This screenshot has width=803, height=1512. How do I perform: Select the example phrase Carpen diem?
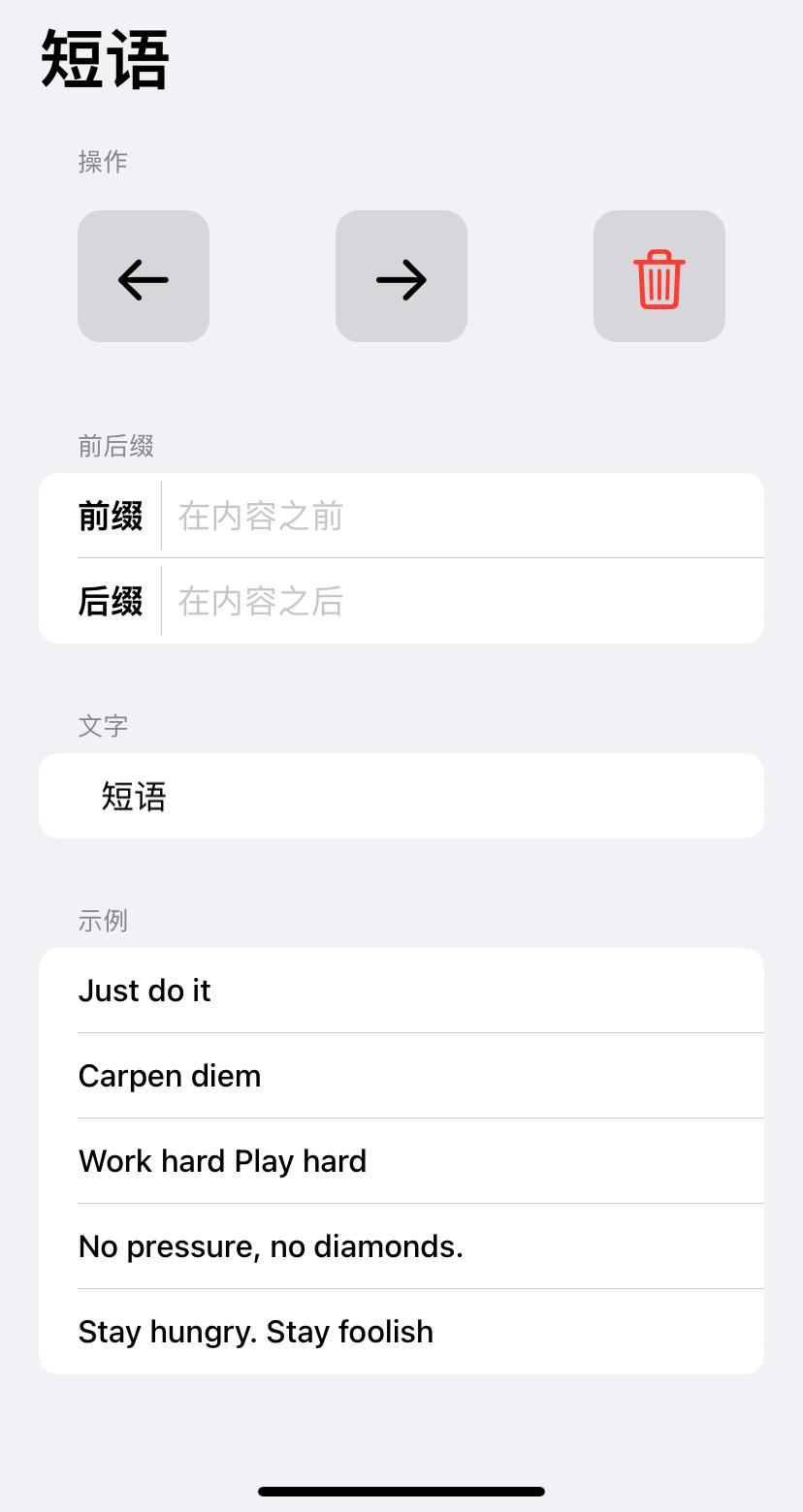(401, 1075)
